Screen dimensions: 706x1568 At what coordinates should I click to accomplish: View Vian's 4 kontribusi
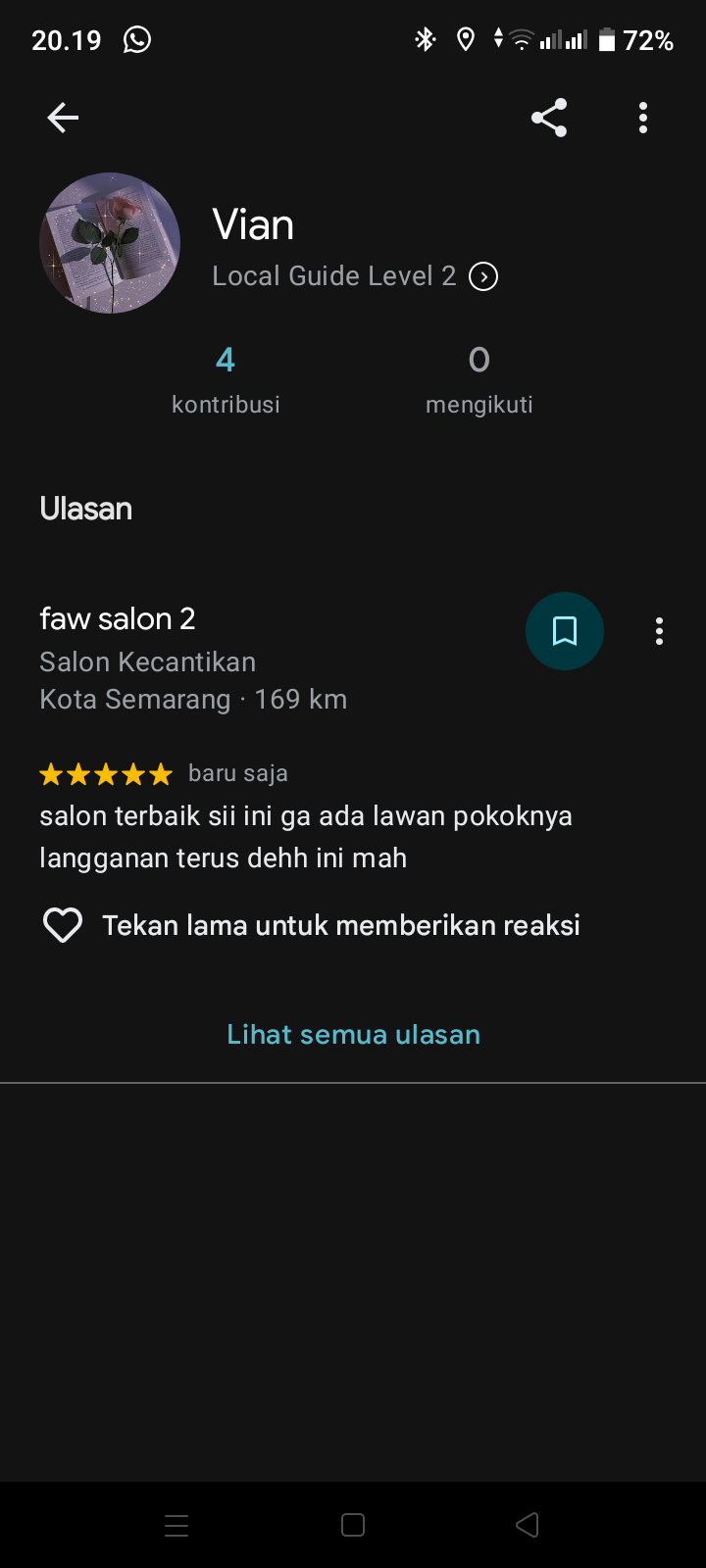tap(226, 380)
